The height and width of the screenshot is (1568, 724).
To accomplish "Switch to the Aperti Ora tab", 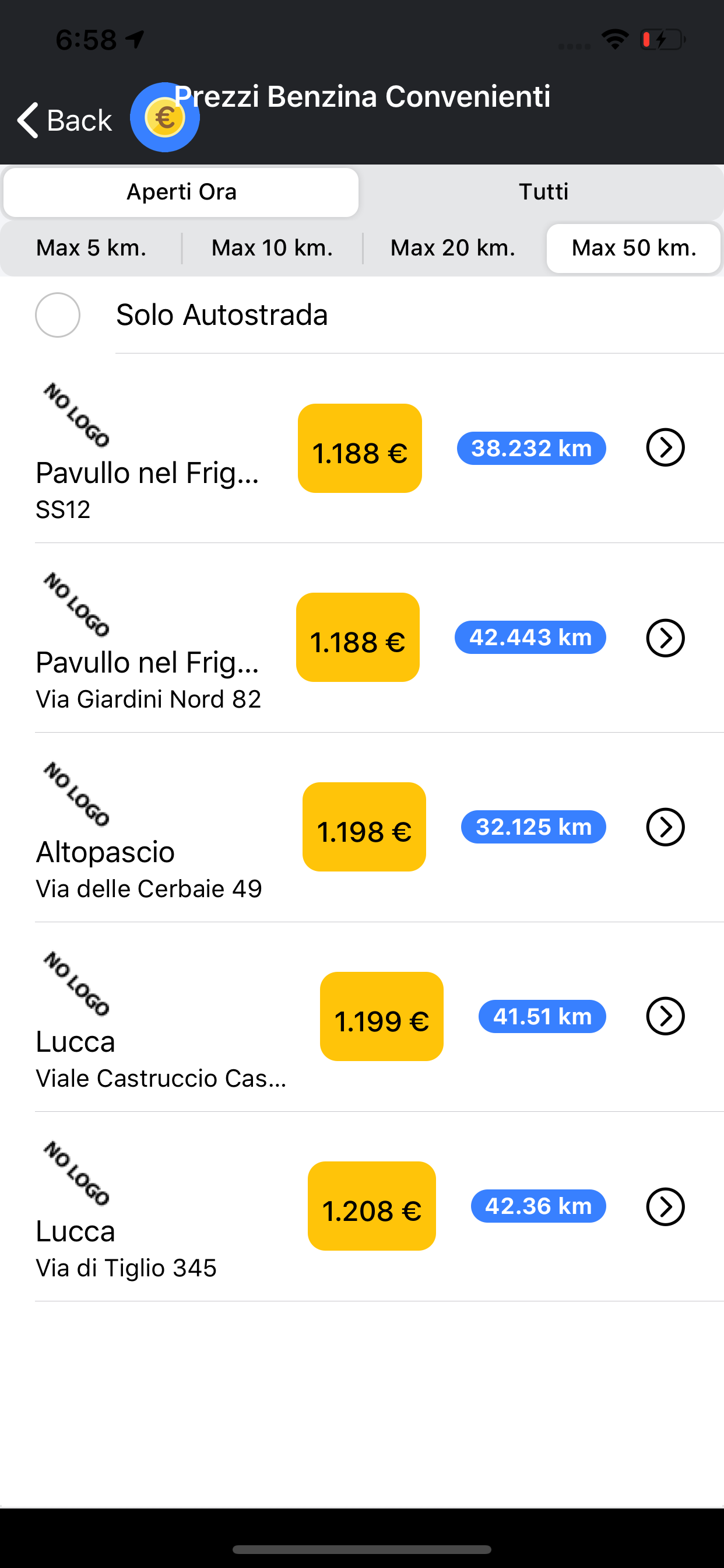I will click(x=181, y=192).
